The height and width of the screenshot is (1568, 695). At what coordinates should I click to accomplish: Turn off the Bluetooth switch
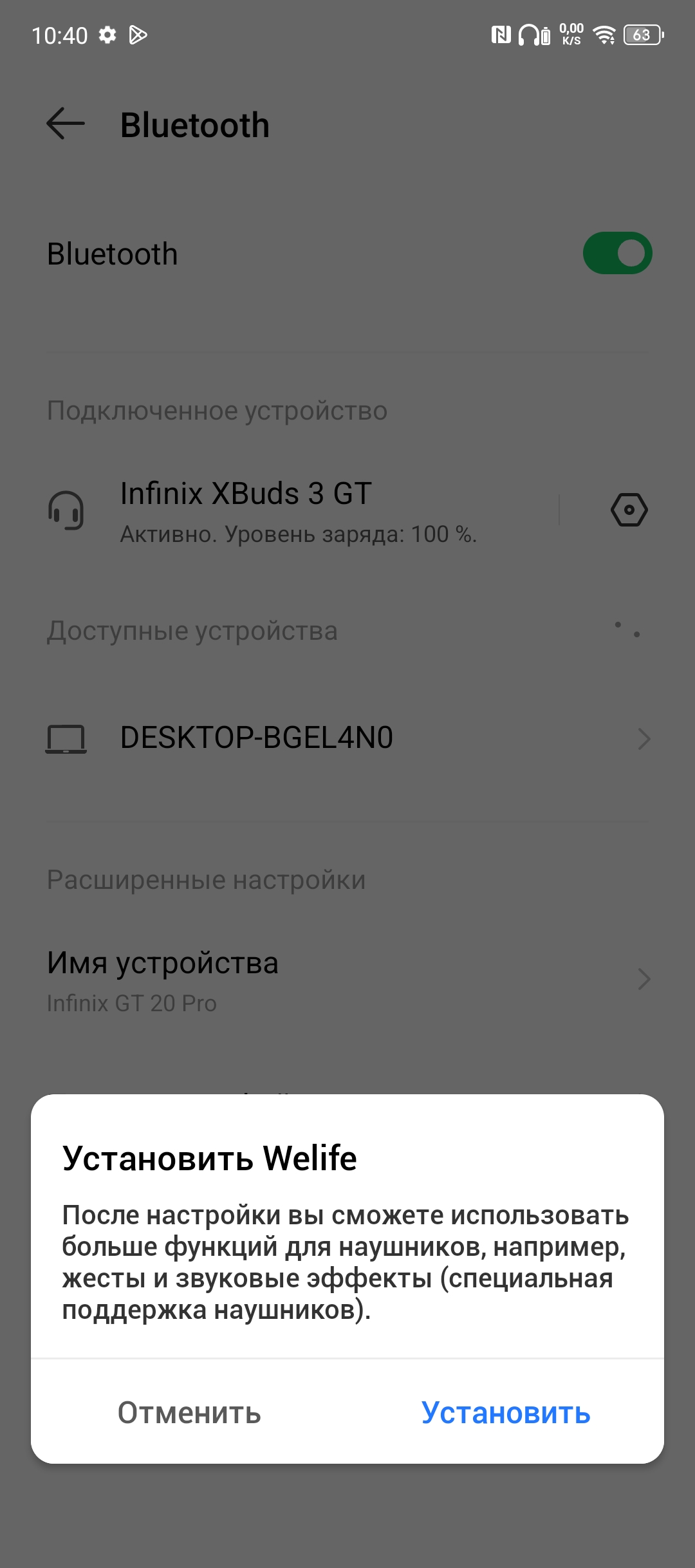point(617,253)
